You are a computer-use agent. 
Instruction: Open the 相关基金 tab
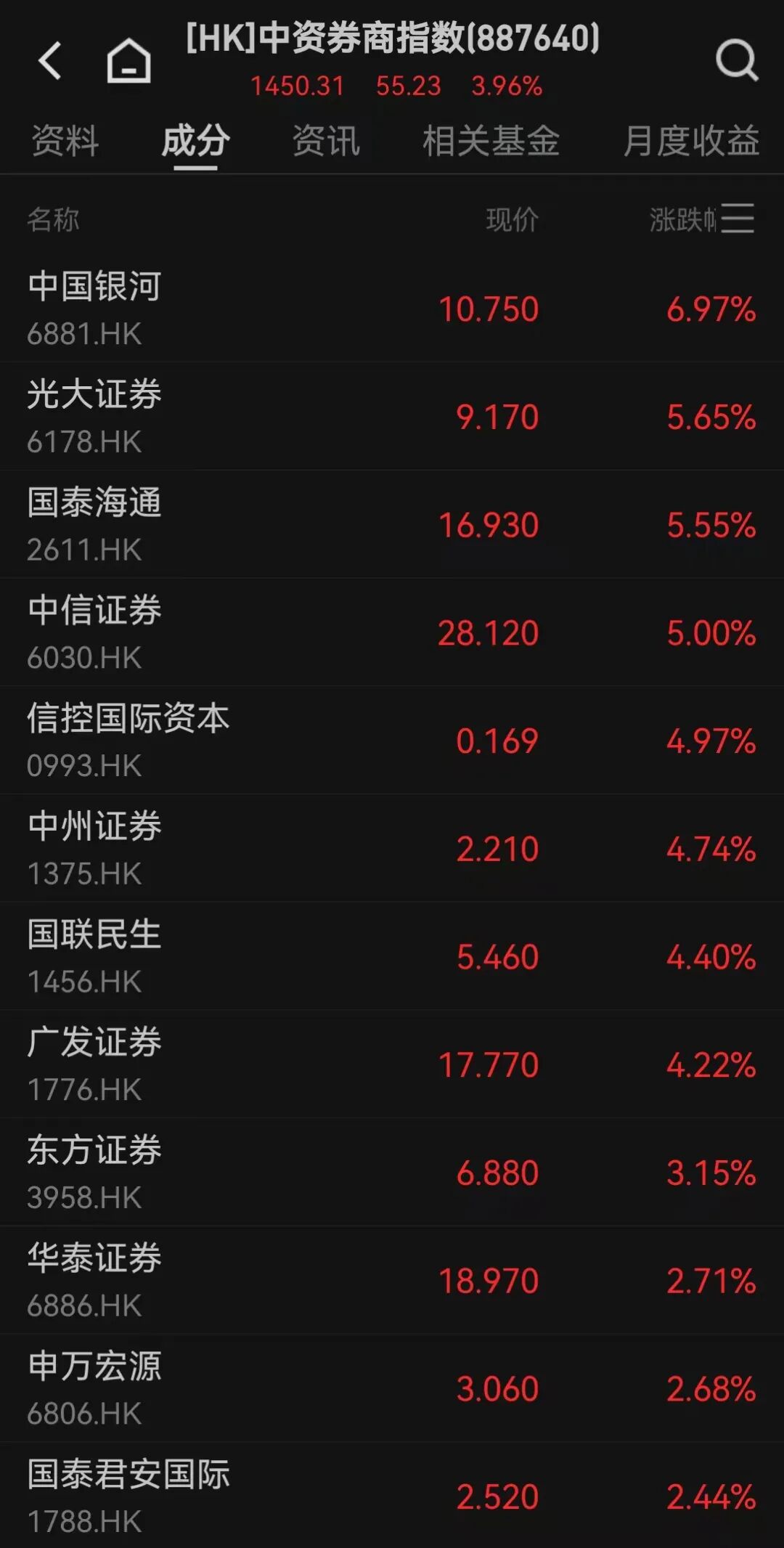pos(491,141)
